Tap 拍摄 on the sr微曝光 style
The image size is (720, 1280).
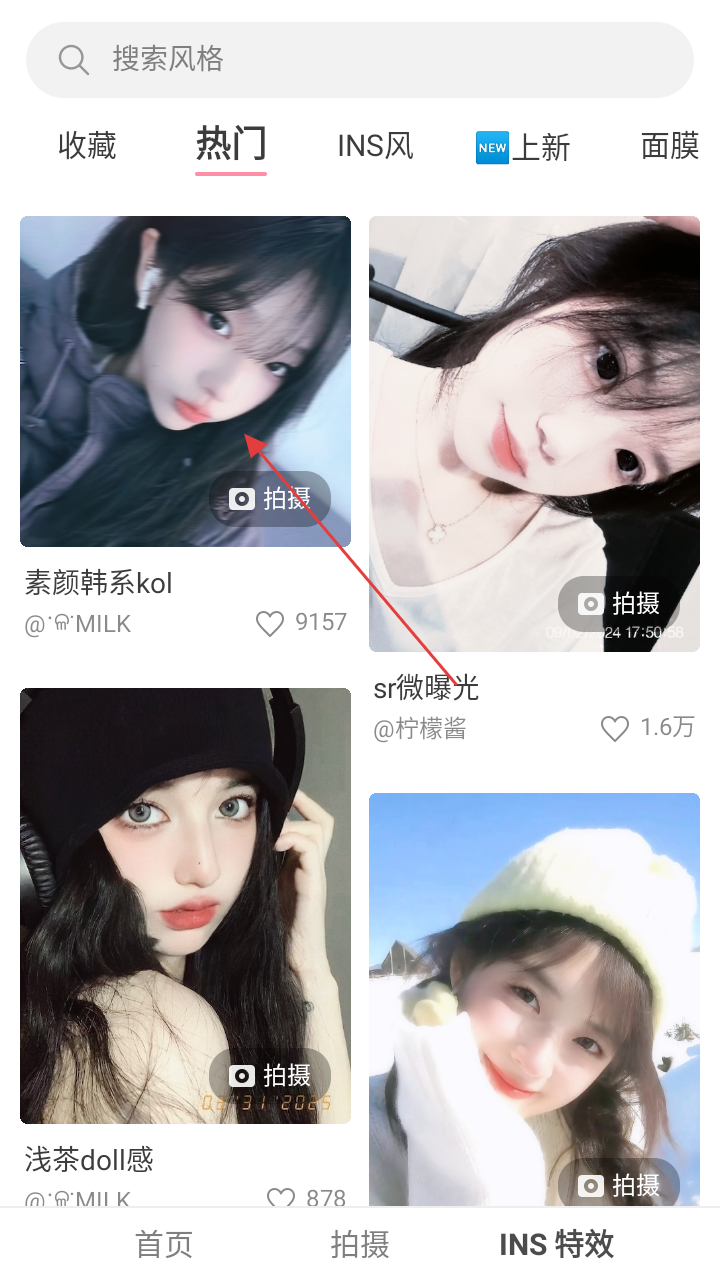tap(619, 604)
